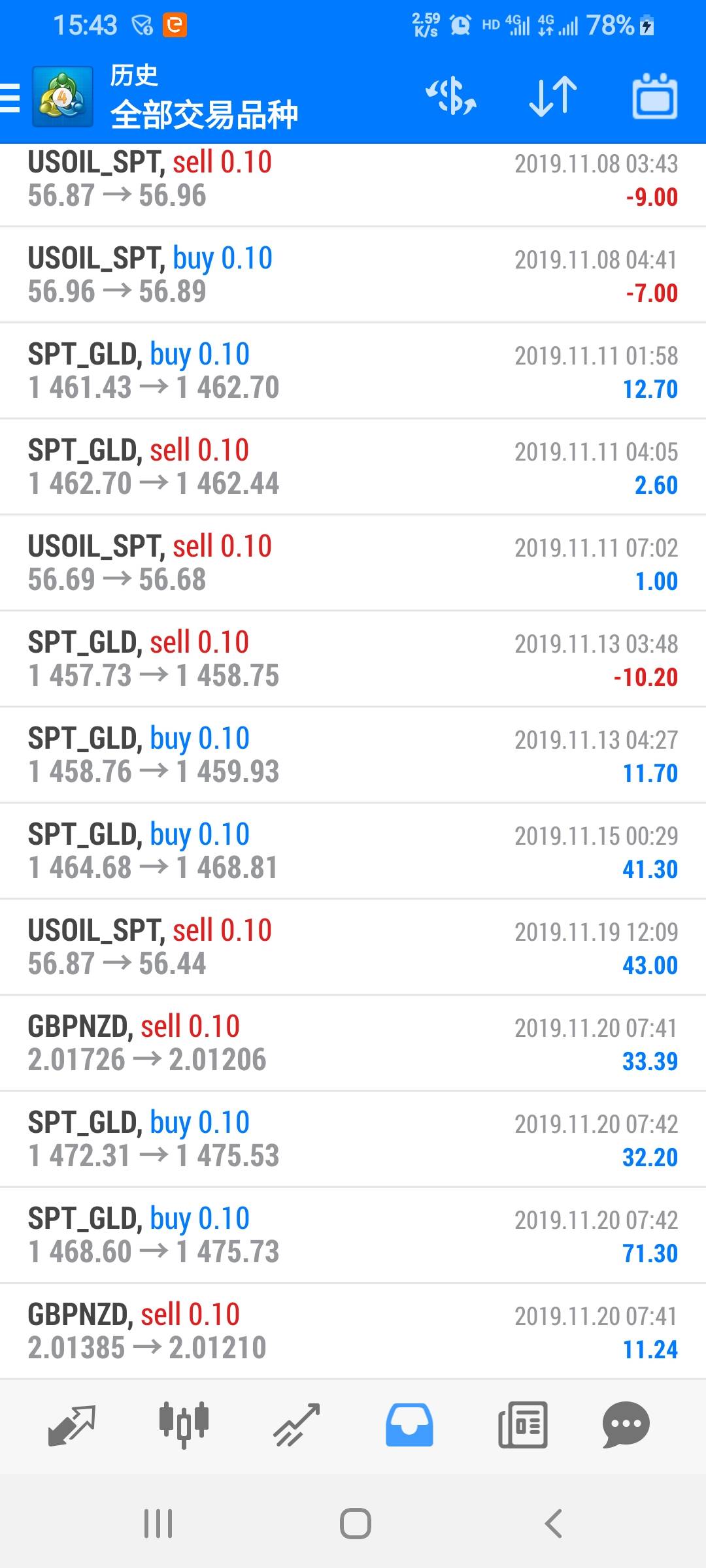Go back with the system back button
This screenshot has width=706, height=1568.
(x=553, y=1524)
